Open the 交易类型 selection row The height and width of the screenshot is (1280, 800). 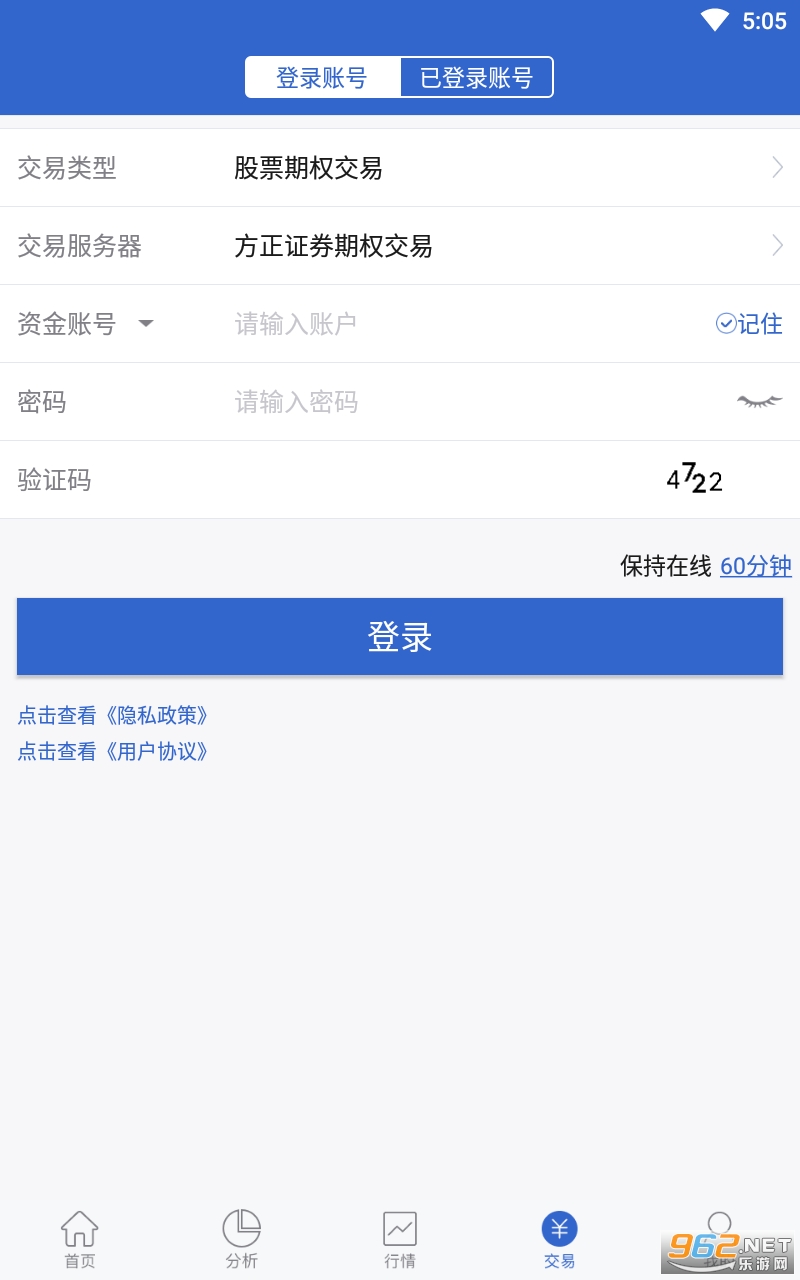point(400,168)
